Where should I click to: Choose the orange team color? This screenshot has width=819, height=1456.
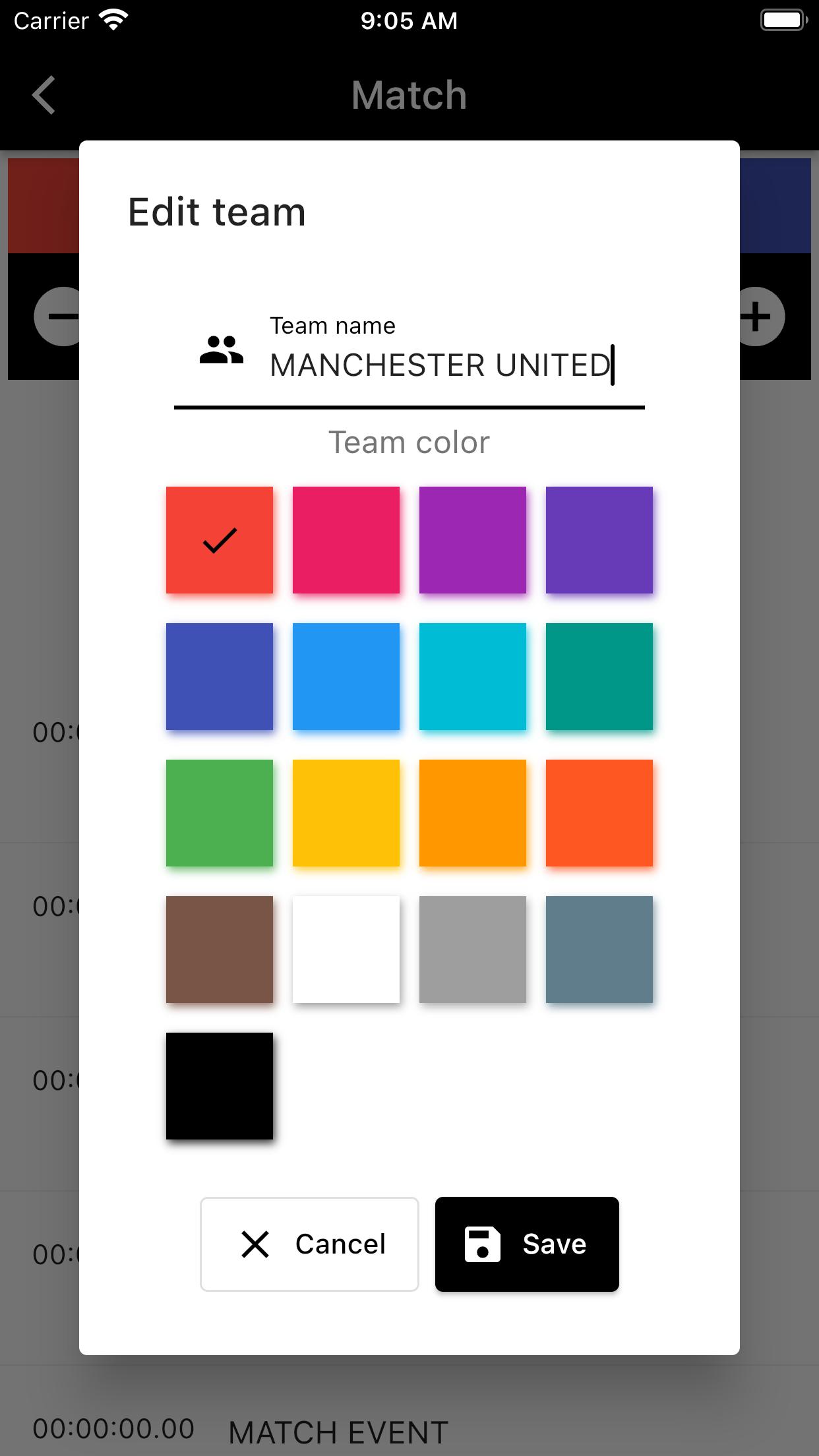pyautogui.click(x=473, y=813)
